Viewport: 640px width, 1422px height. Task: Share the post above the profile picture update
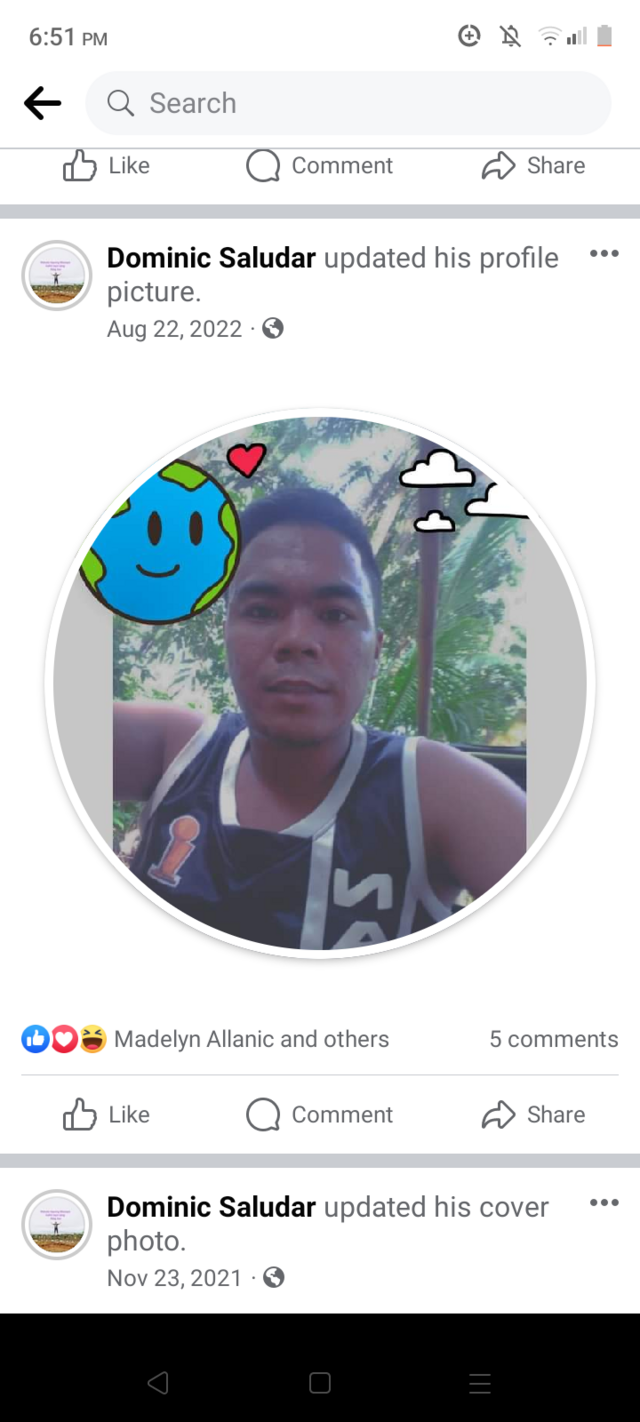coord(533,165)
